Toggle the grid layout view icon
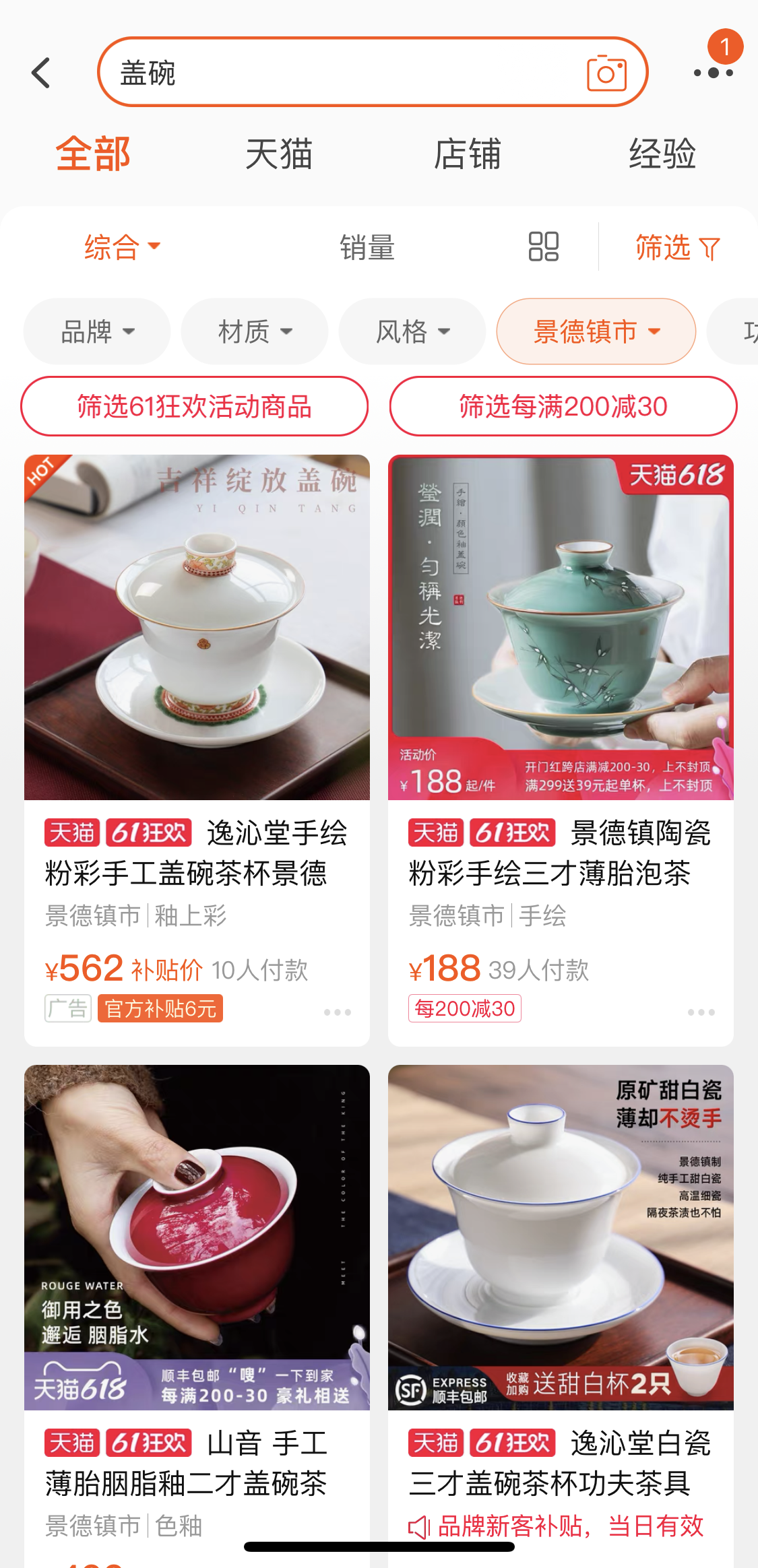 [543, 247]
